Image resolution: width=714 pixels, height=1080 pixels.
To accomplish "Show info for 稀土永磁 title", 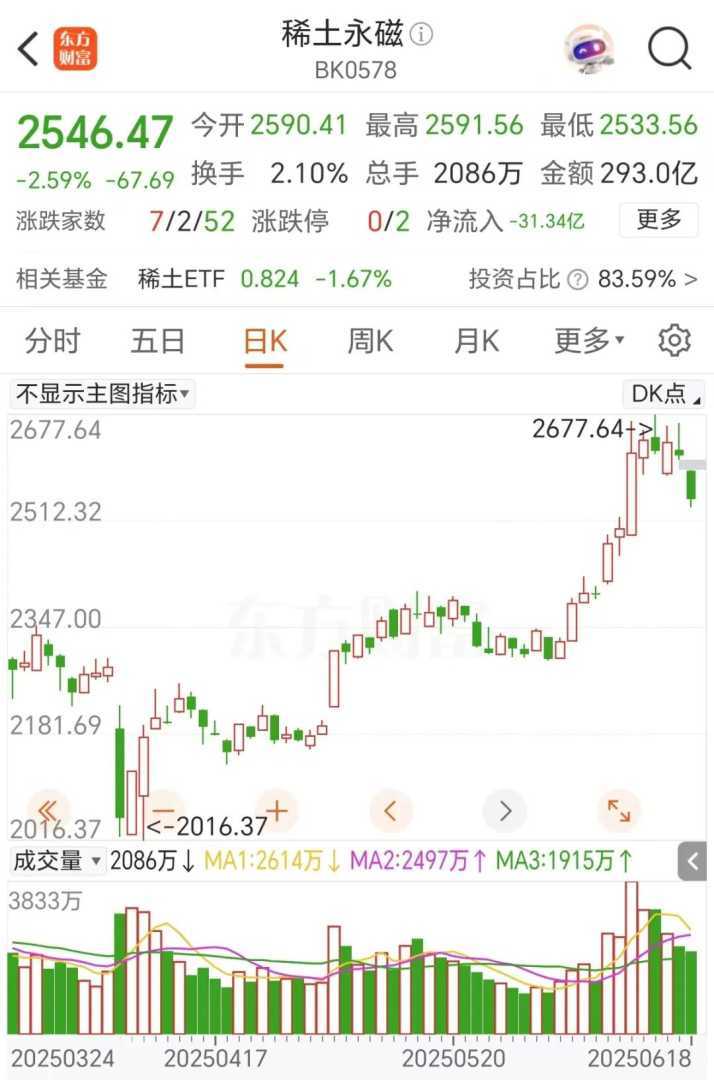I will [x=422, y=35].
